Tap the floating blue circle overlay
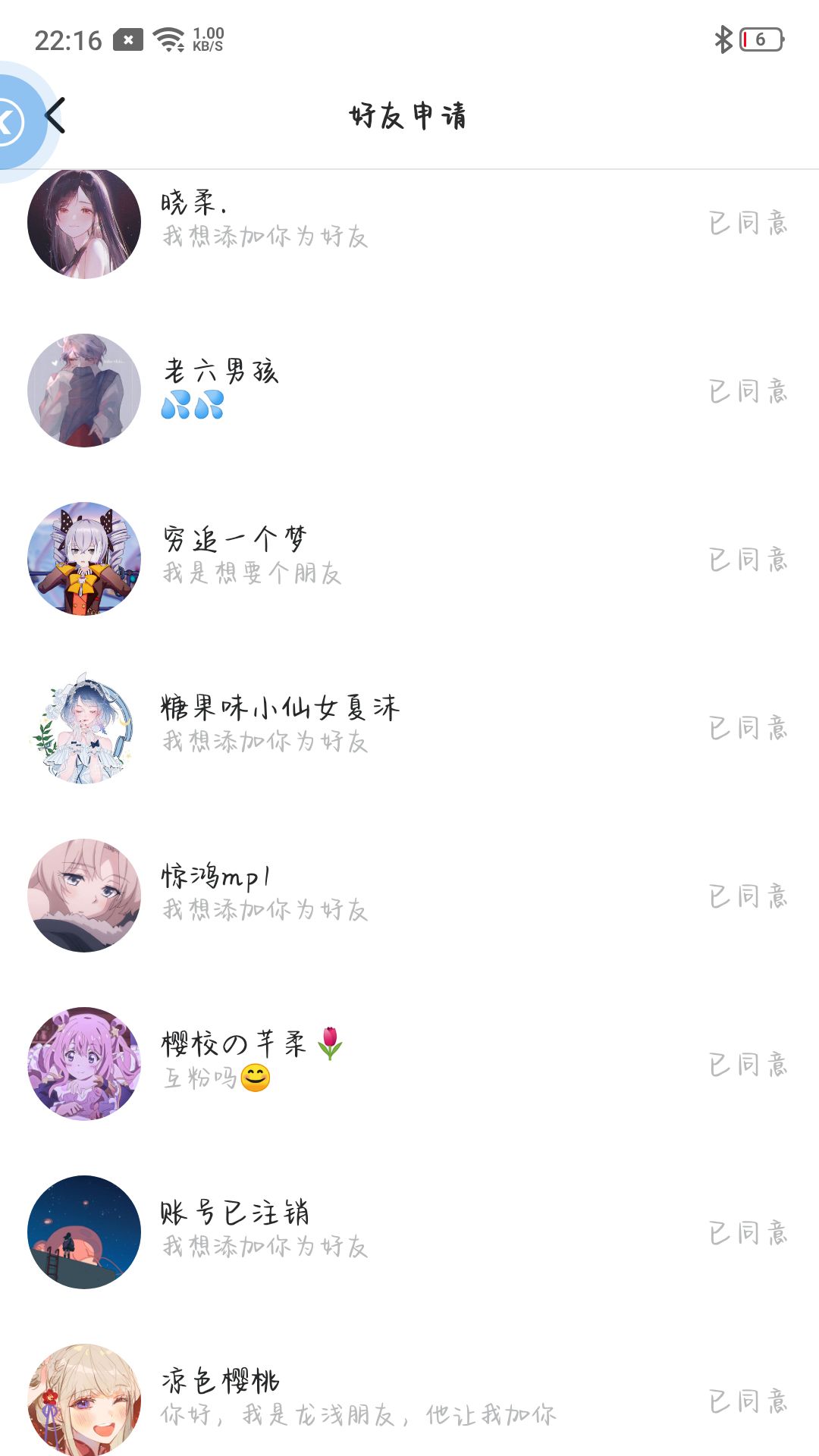Screen dimensions: 819x1456 pyautogui.click(x=17, y=122)
